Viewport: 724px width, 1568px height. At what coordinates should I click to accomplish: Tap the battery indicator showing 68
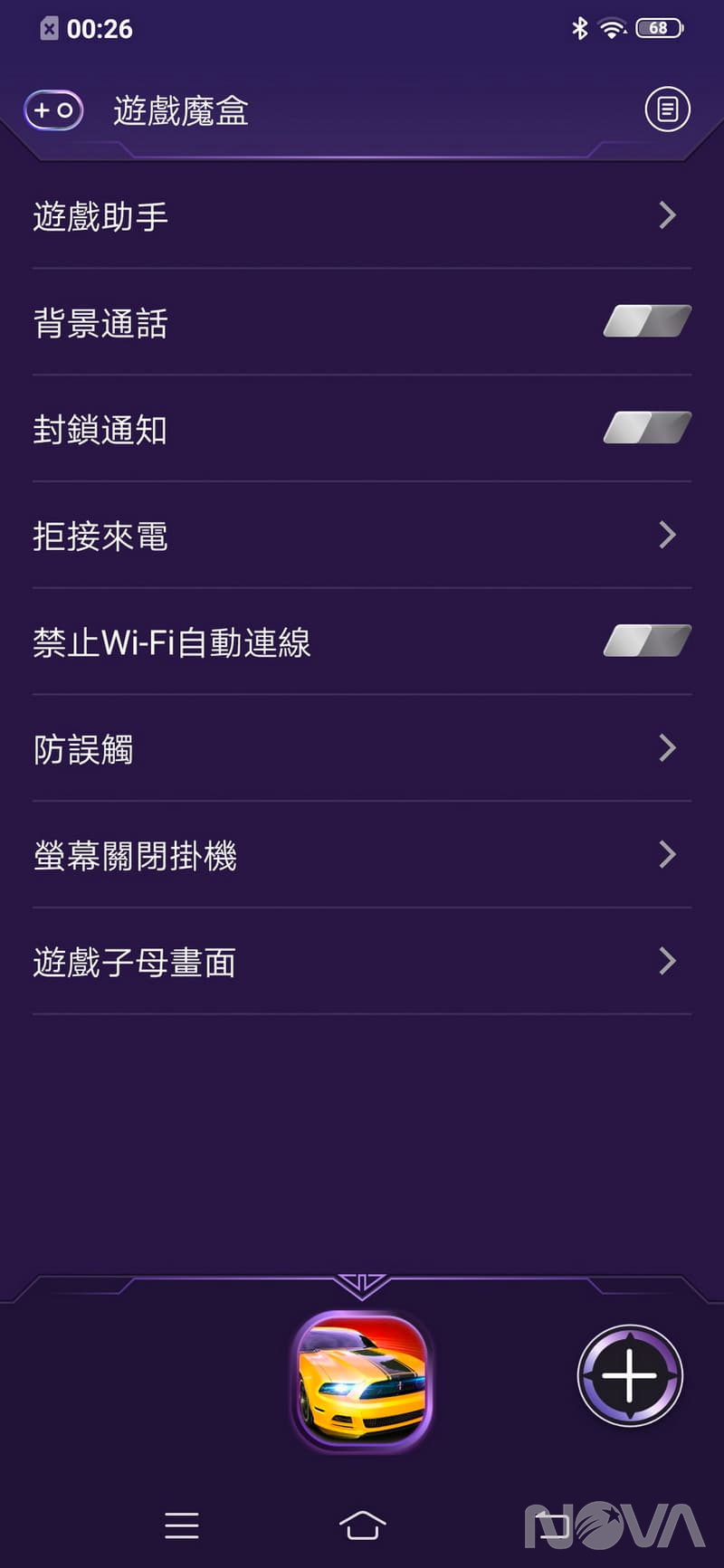click(x=658, y=28)
